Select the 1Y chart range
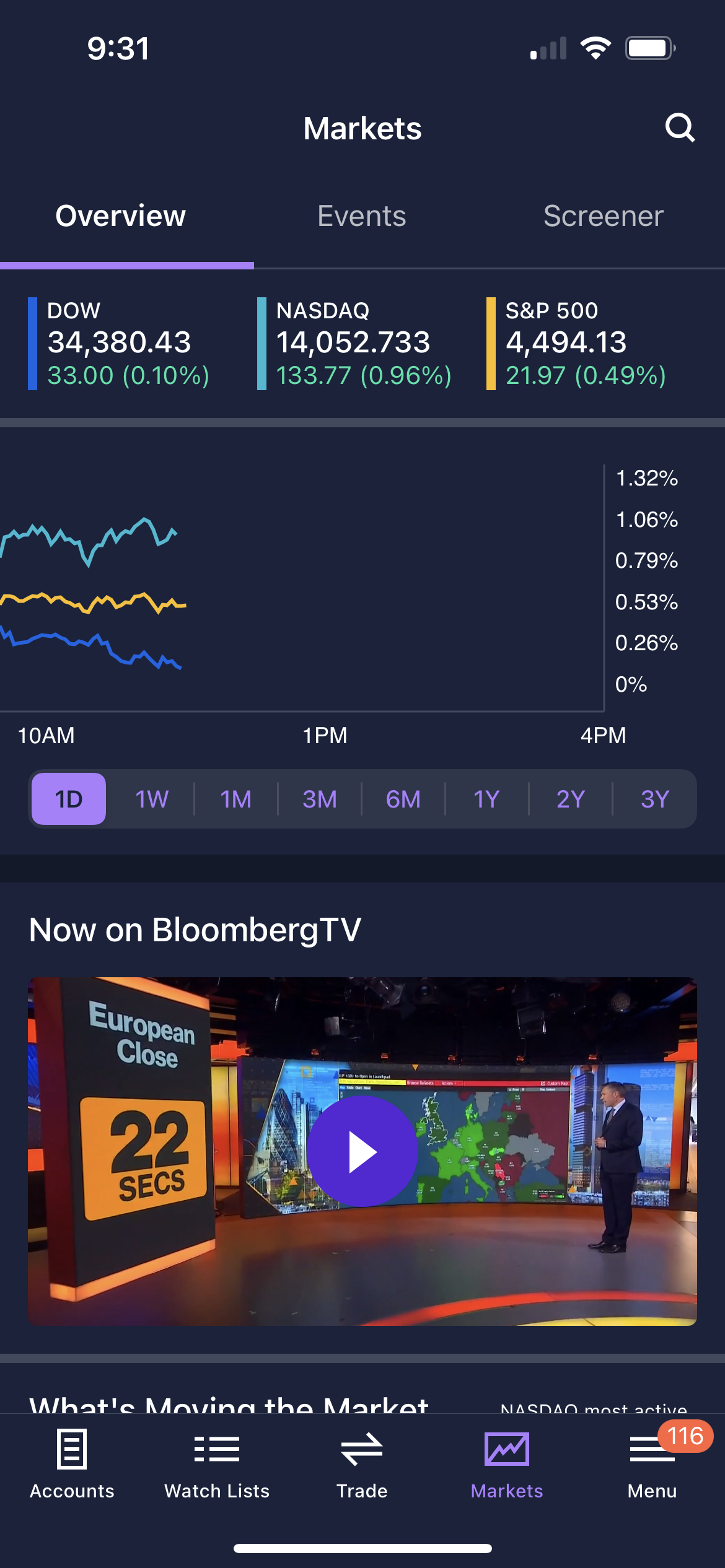 (x=487, y=799)
